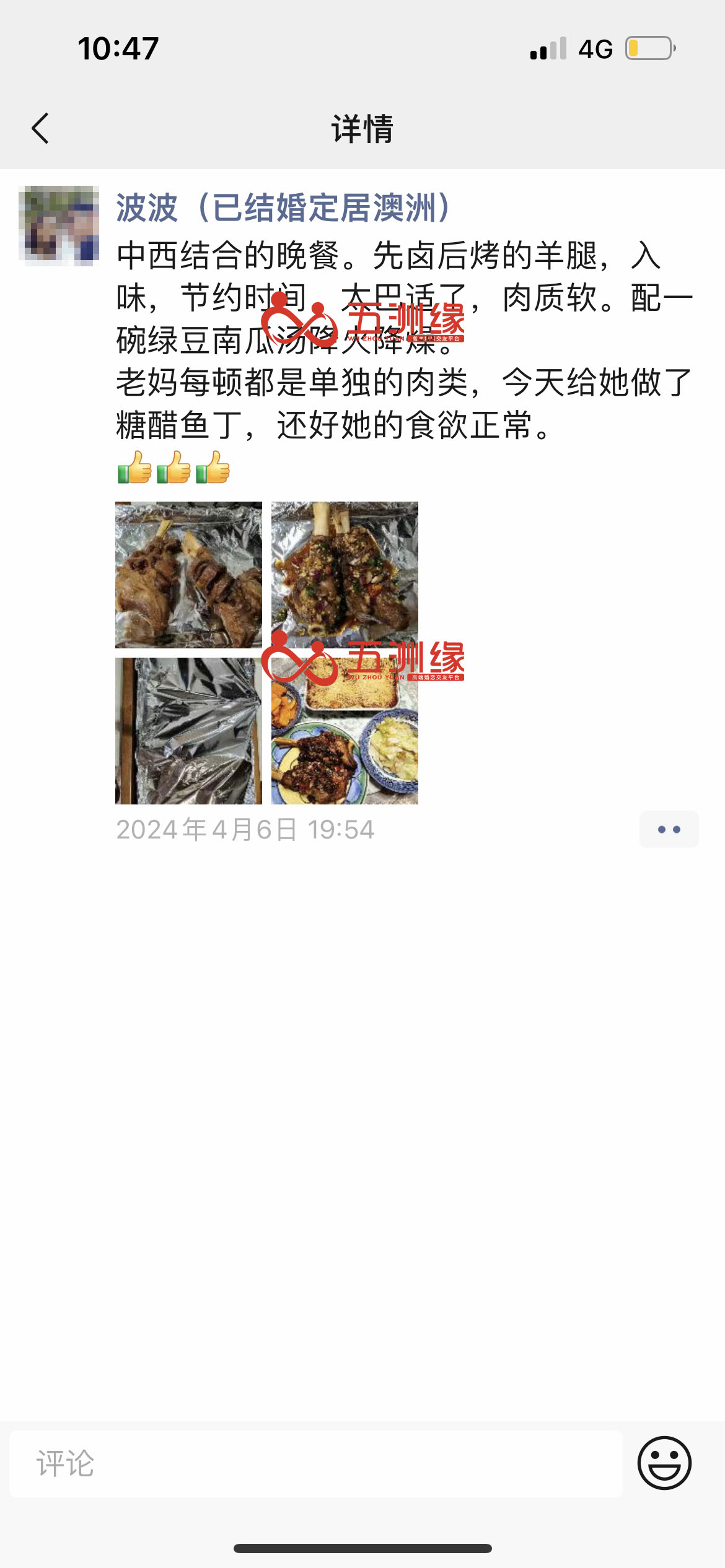Open the foil-wrapped tray photo

pyautogui.click(x=188, y=731)
